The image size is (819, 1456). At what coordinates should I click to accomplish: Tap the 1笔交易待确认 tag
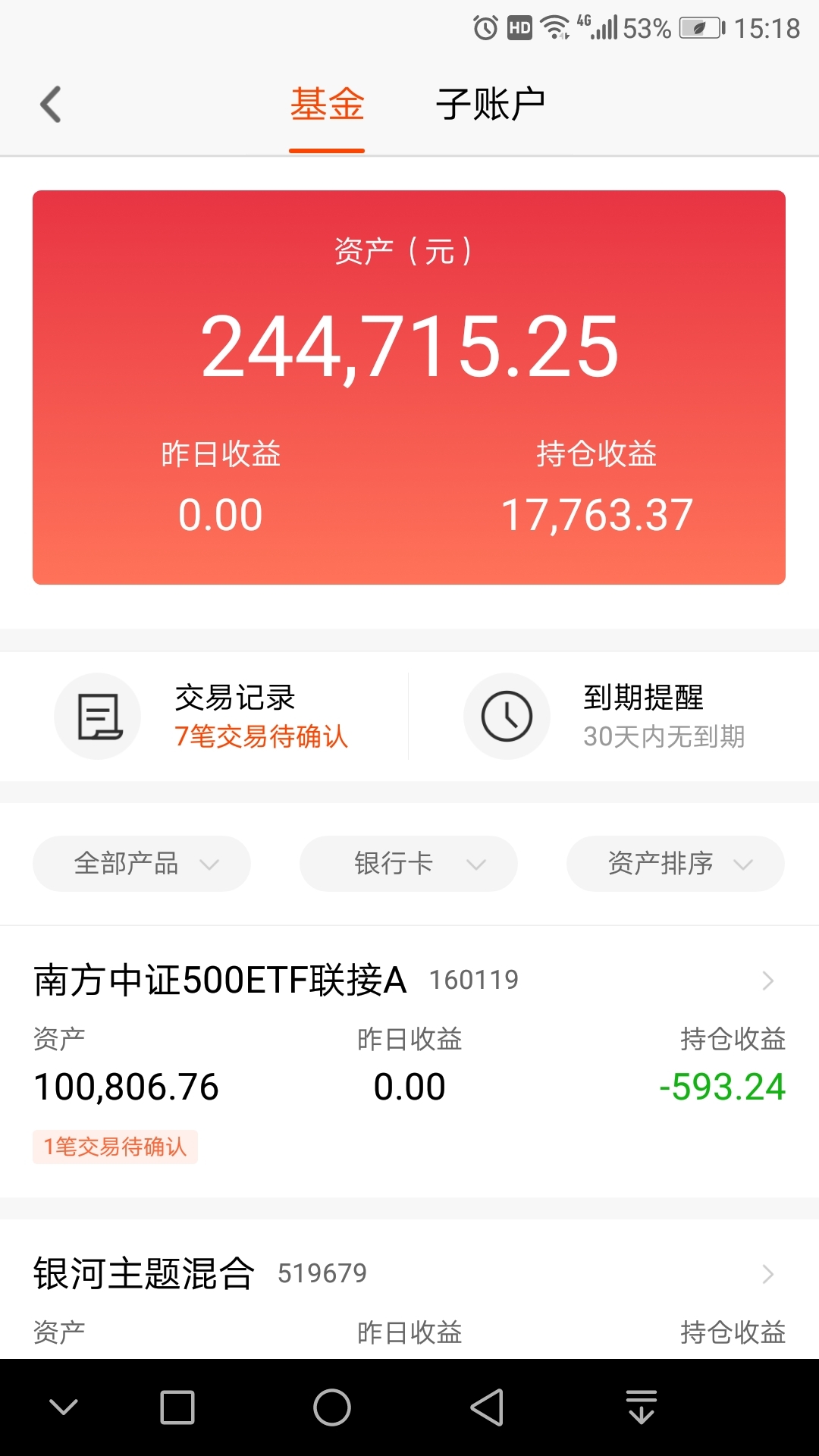tap(115, 1147)
